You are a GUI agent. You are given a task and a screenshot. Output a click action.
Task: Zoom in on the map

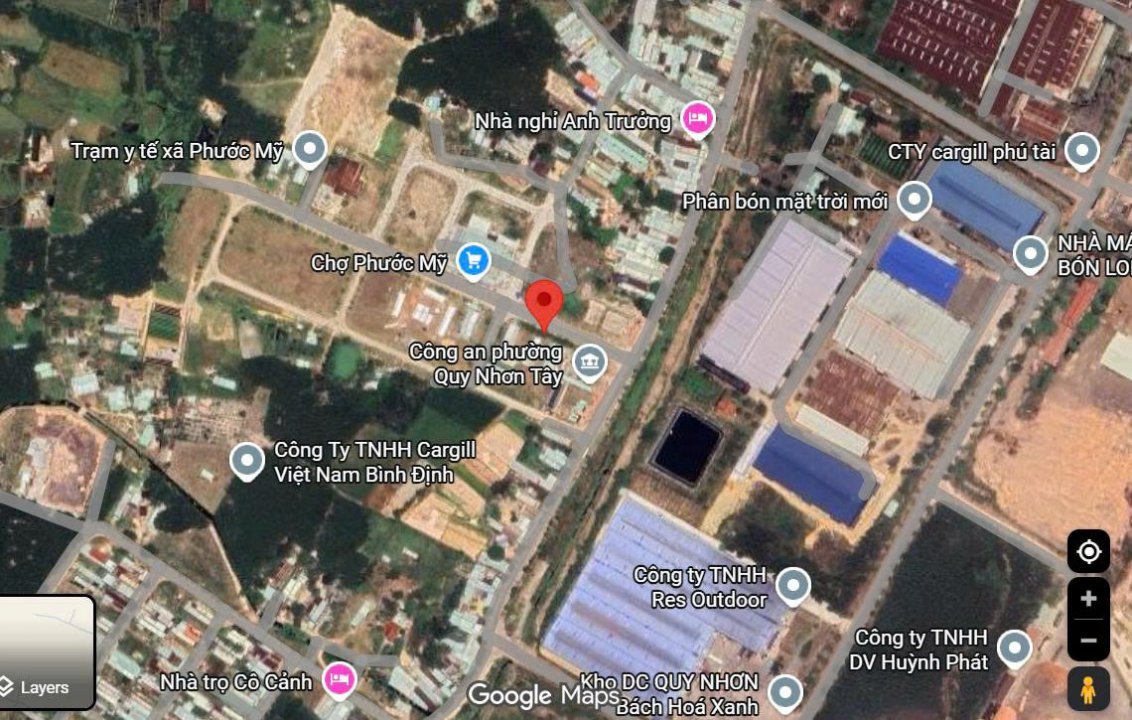pyautogui.click(x=1088, y=599)
